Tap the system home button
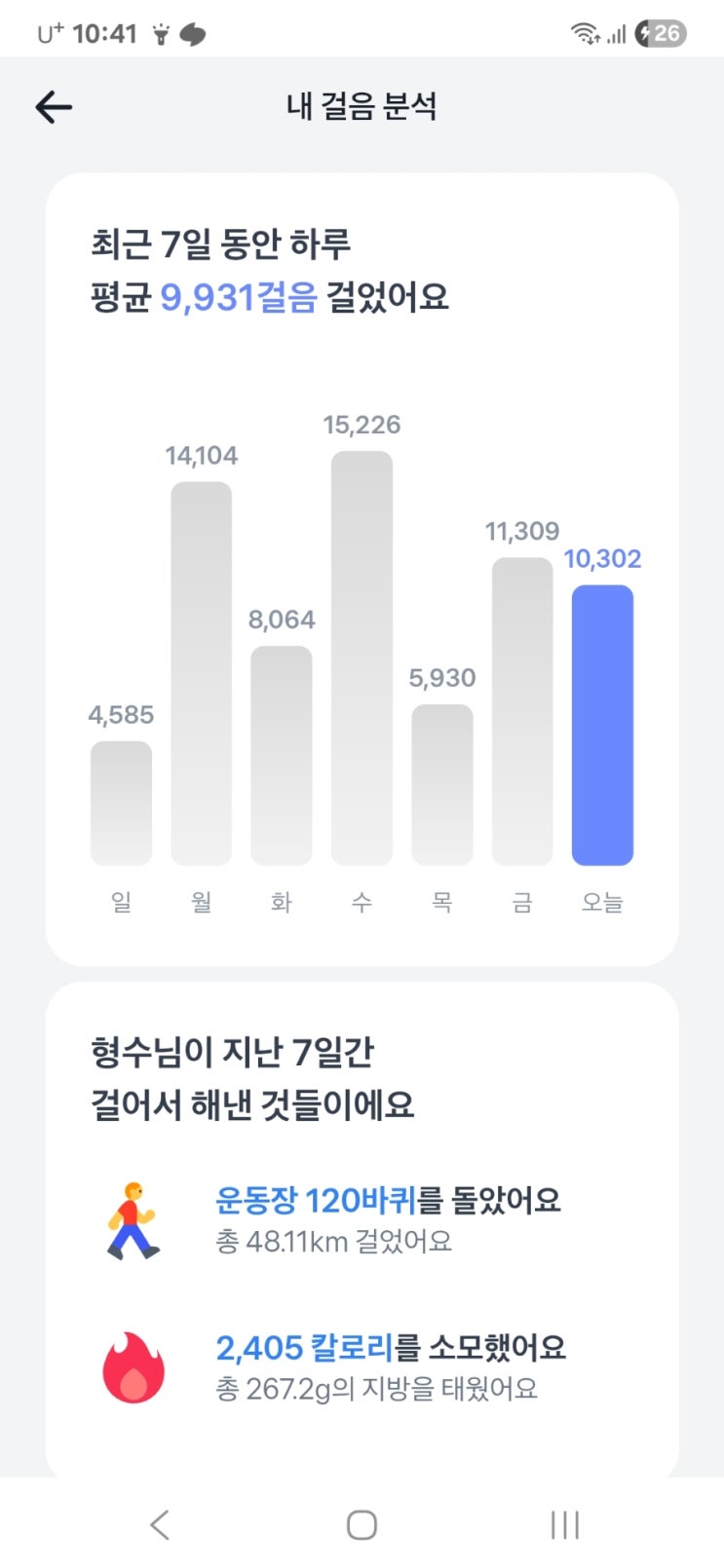The height and width of the screenshot is (1568, 724). (362, 1524)
